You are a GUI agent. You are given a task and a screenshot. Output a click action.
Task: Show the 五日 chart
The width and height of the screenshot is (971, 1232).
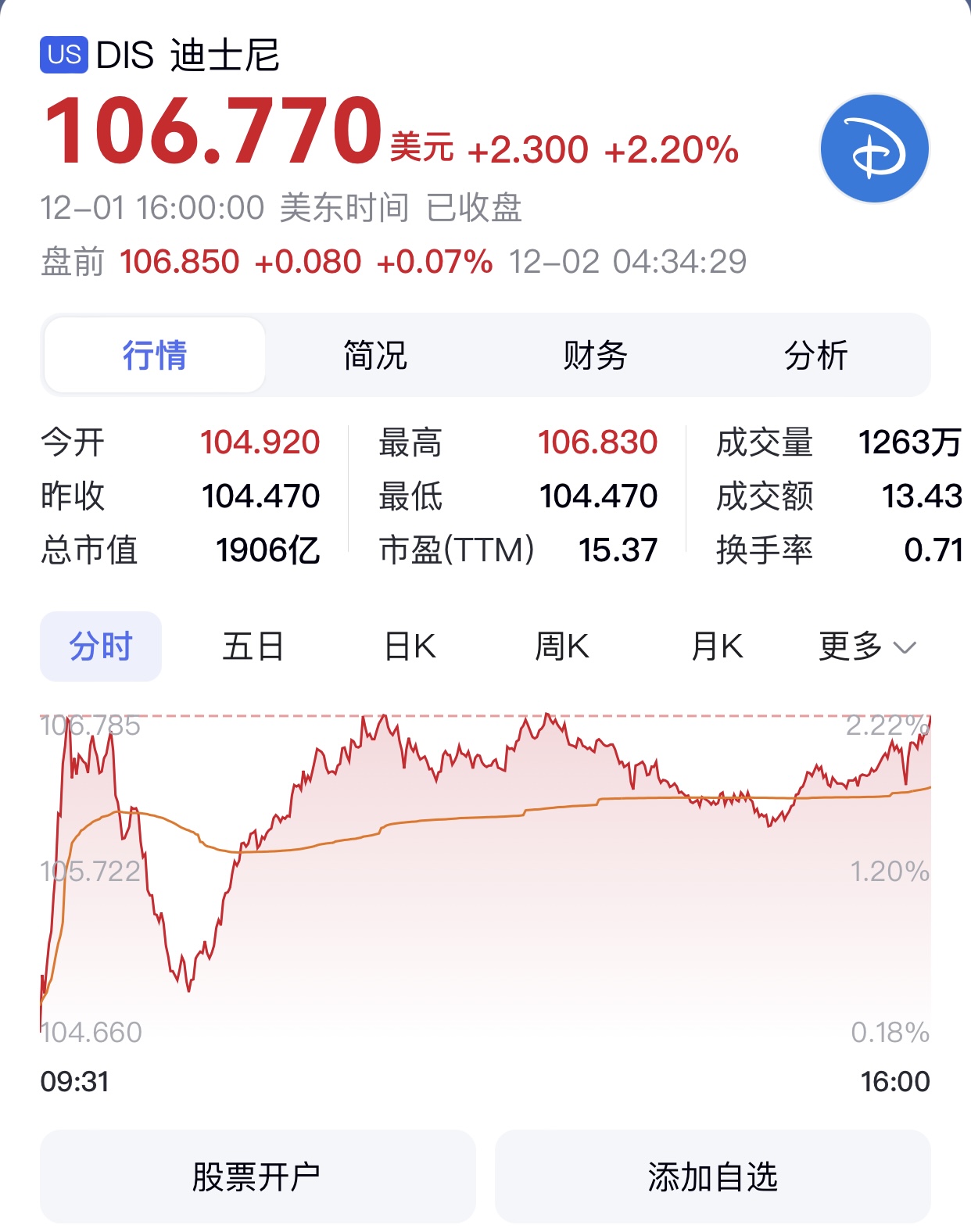[253, 646]
